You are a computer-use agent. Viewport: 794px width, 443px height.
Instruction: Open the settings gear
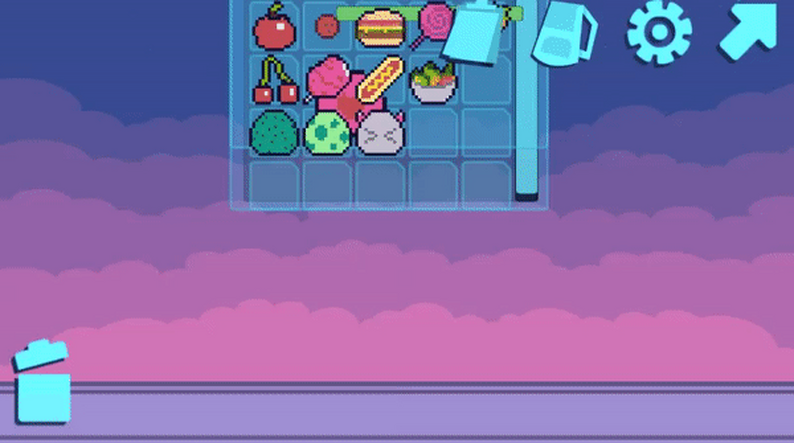coord(659,32)
